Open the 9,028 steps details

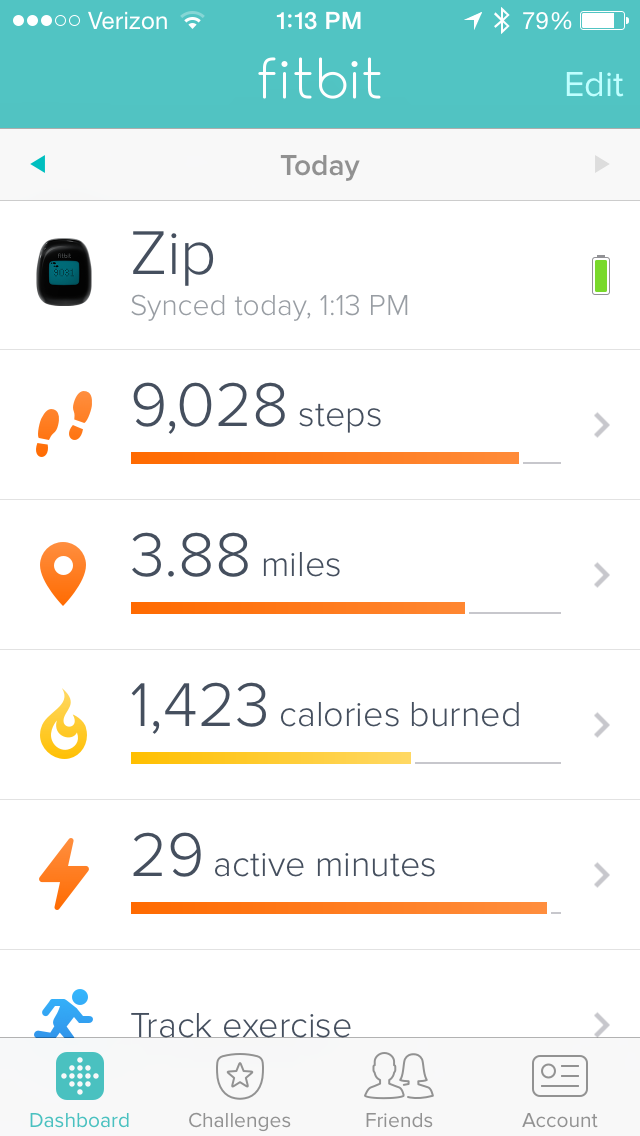(x=320, y=425)
